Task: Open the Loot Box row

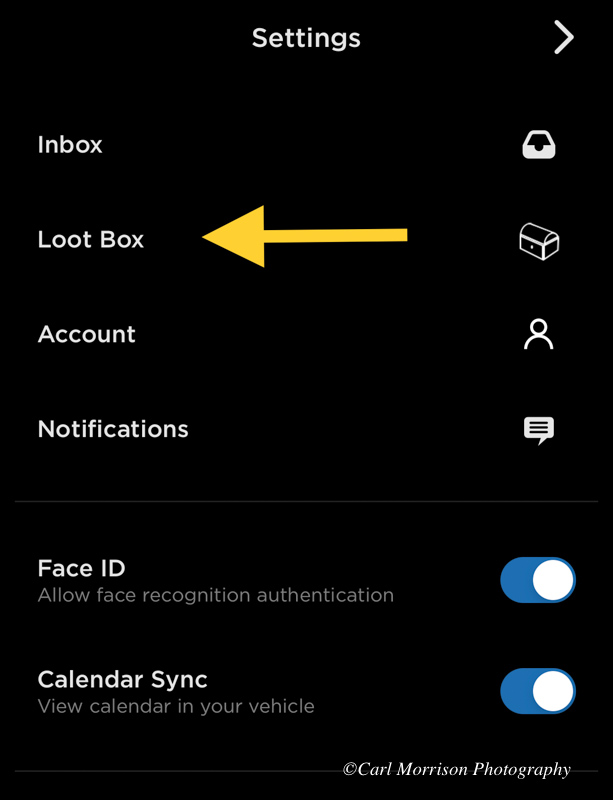Action: pos(91,240)
